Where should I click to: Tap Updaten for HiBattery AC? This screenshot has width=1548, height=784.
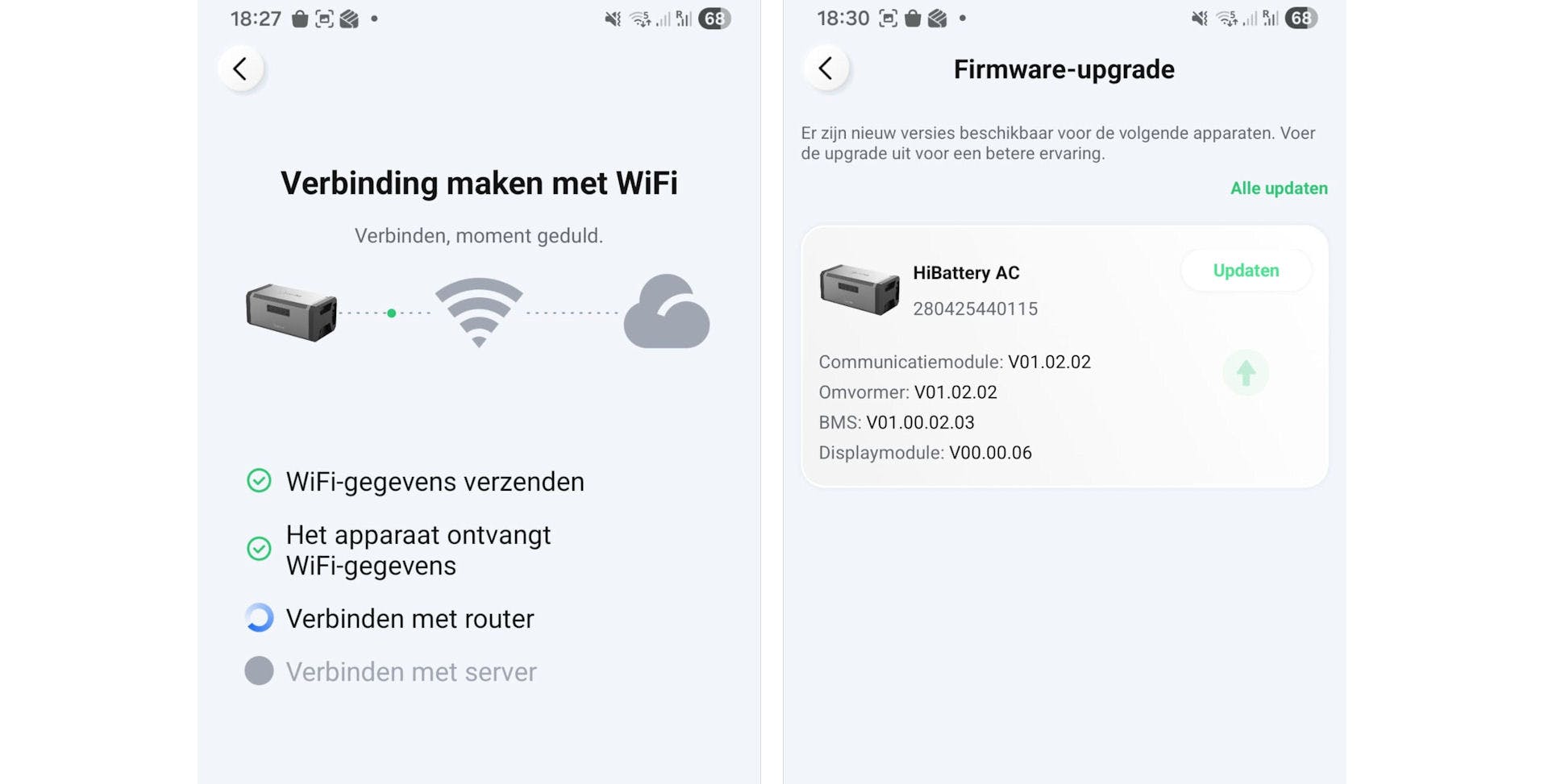pos(1245,271)
